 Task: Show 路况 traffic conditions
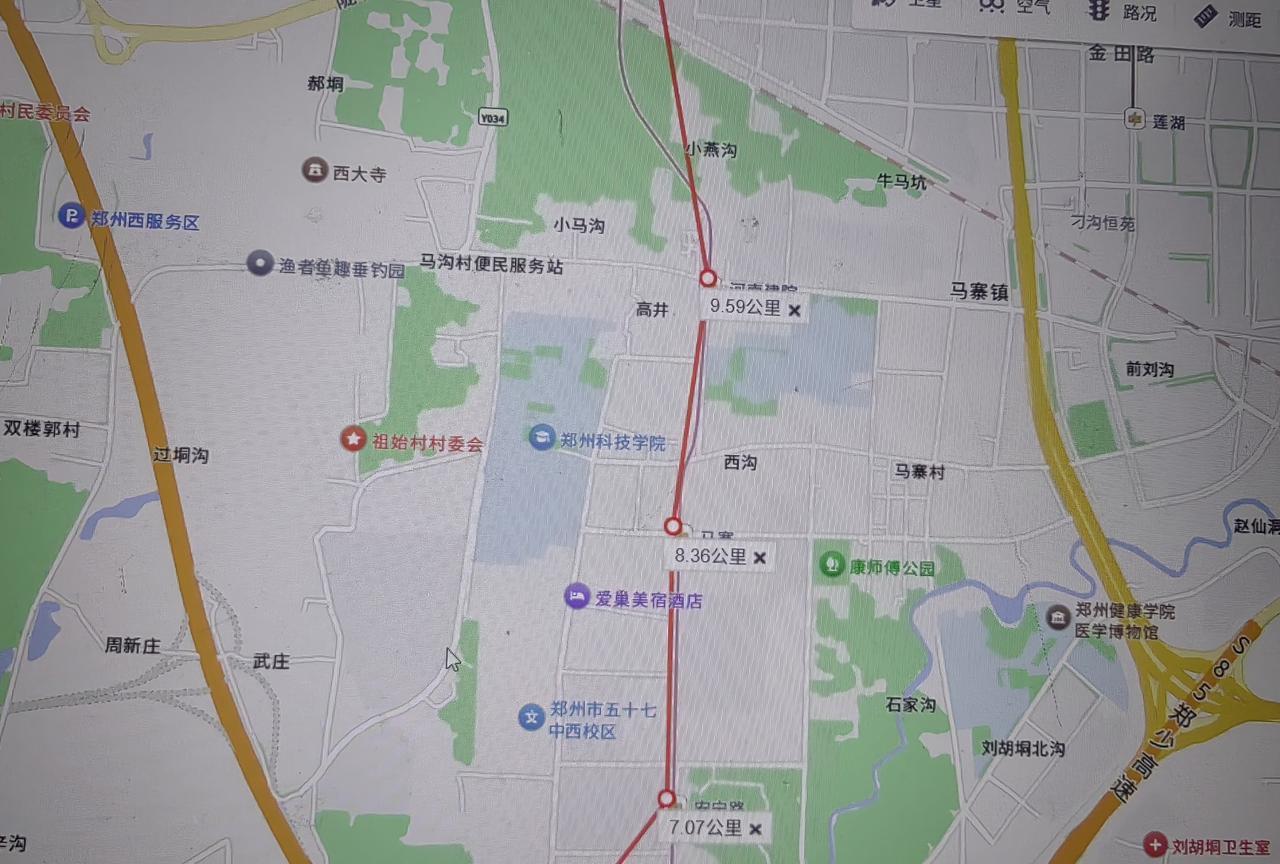click(x=1124, y=12)
